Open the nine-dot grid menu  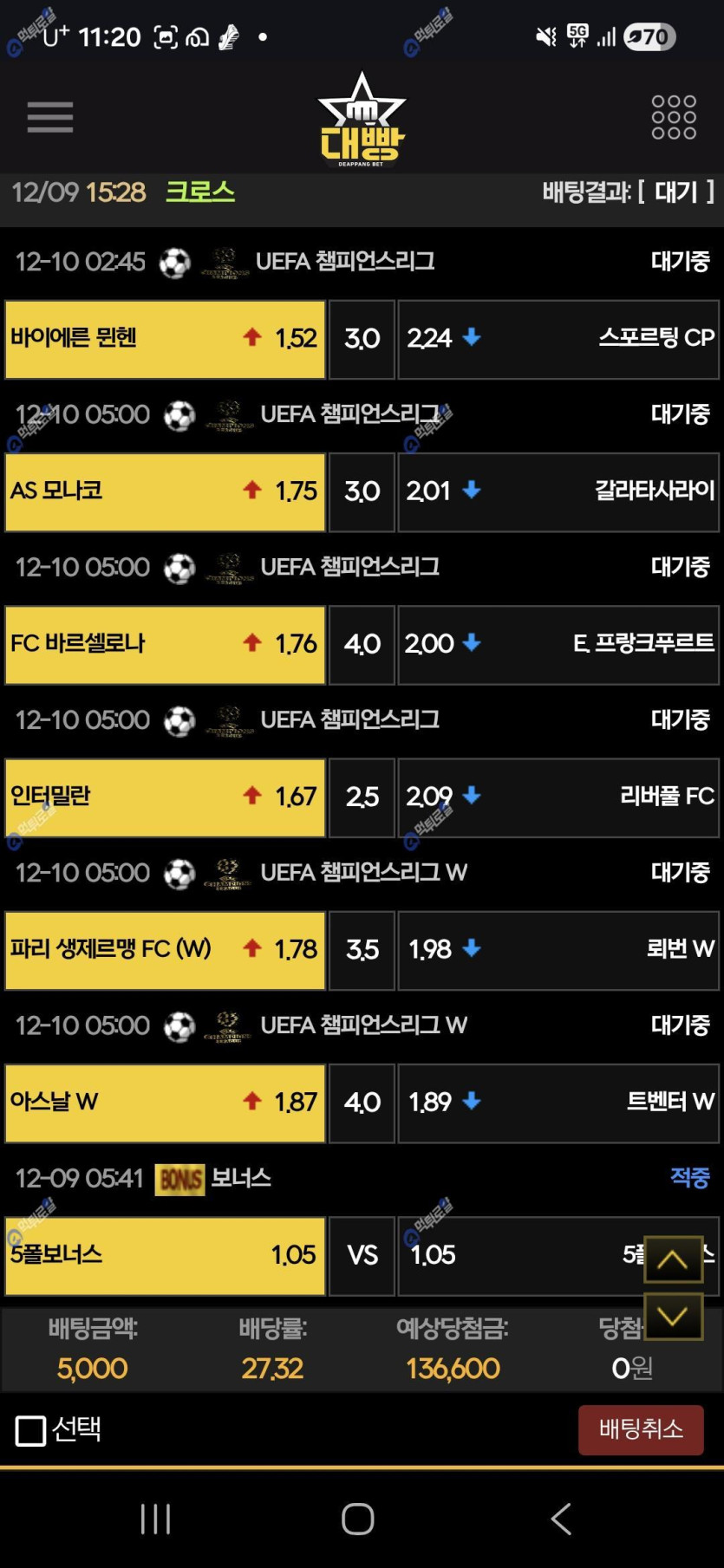673,118
